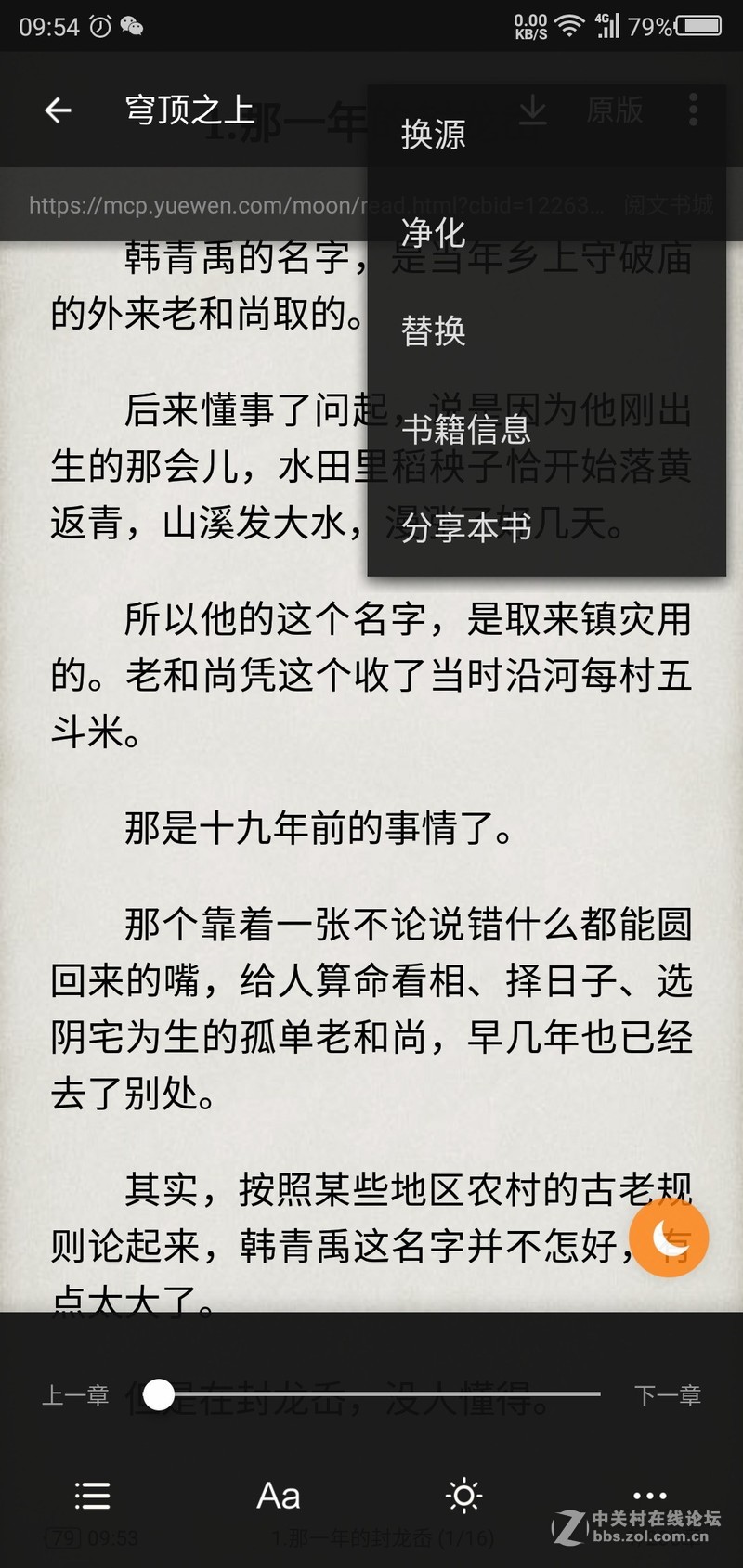743x1568 pixels.
Task: Toggle night mode with the floating moon button
Action: (671, 1238)
